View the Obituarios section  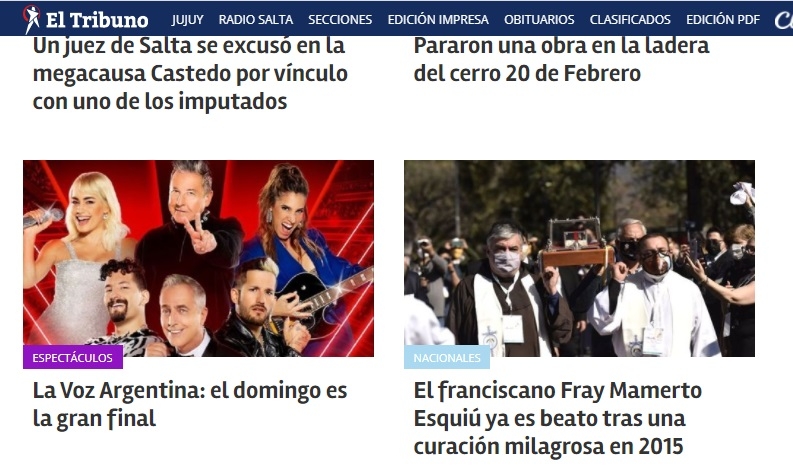(x=539, y=20)
